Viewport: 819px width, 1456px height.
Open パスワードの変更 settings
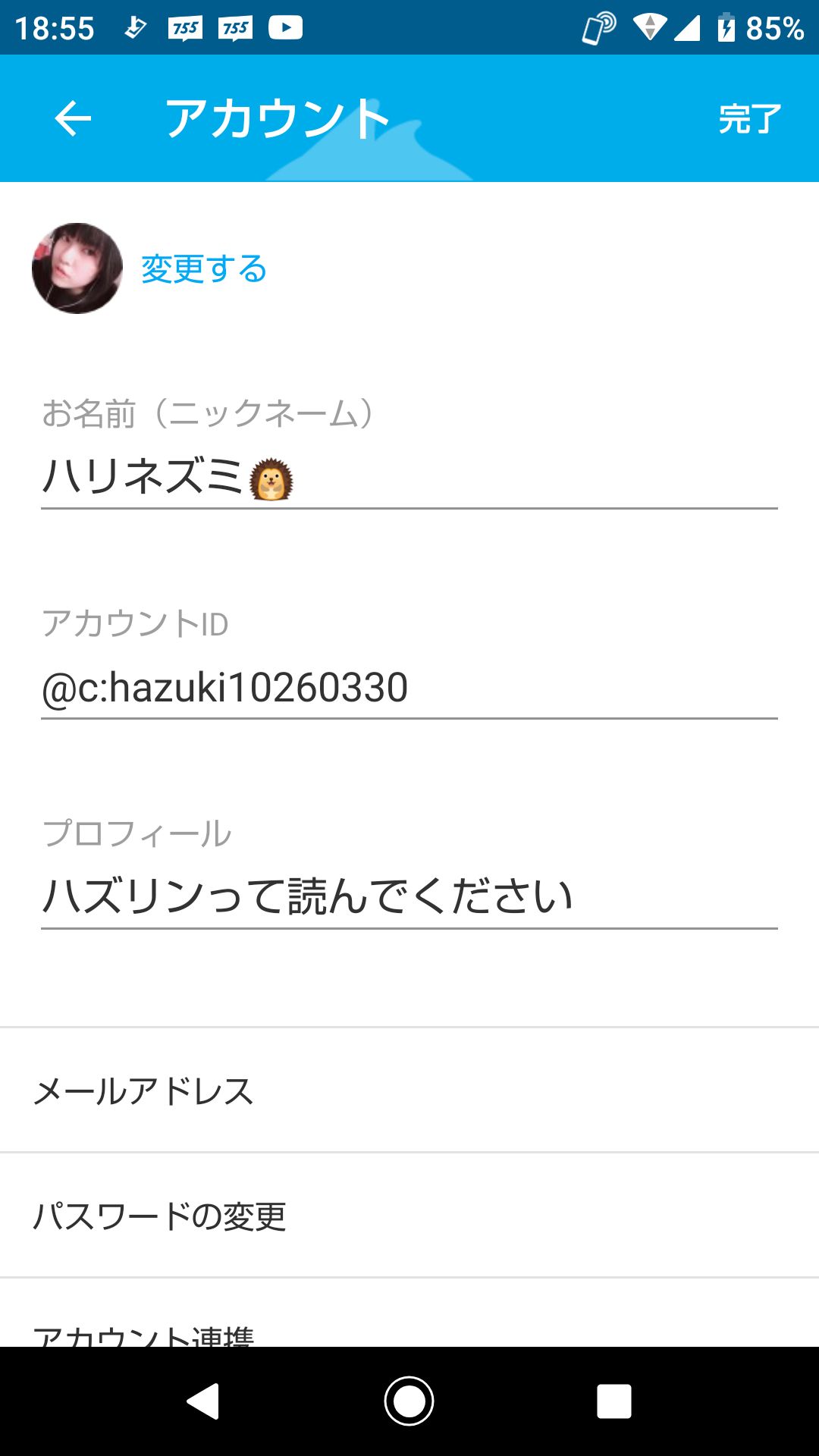point(409,1216)
